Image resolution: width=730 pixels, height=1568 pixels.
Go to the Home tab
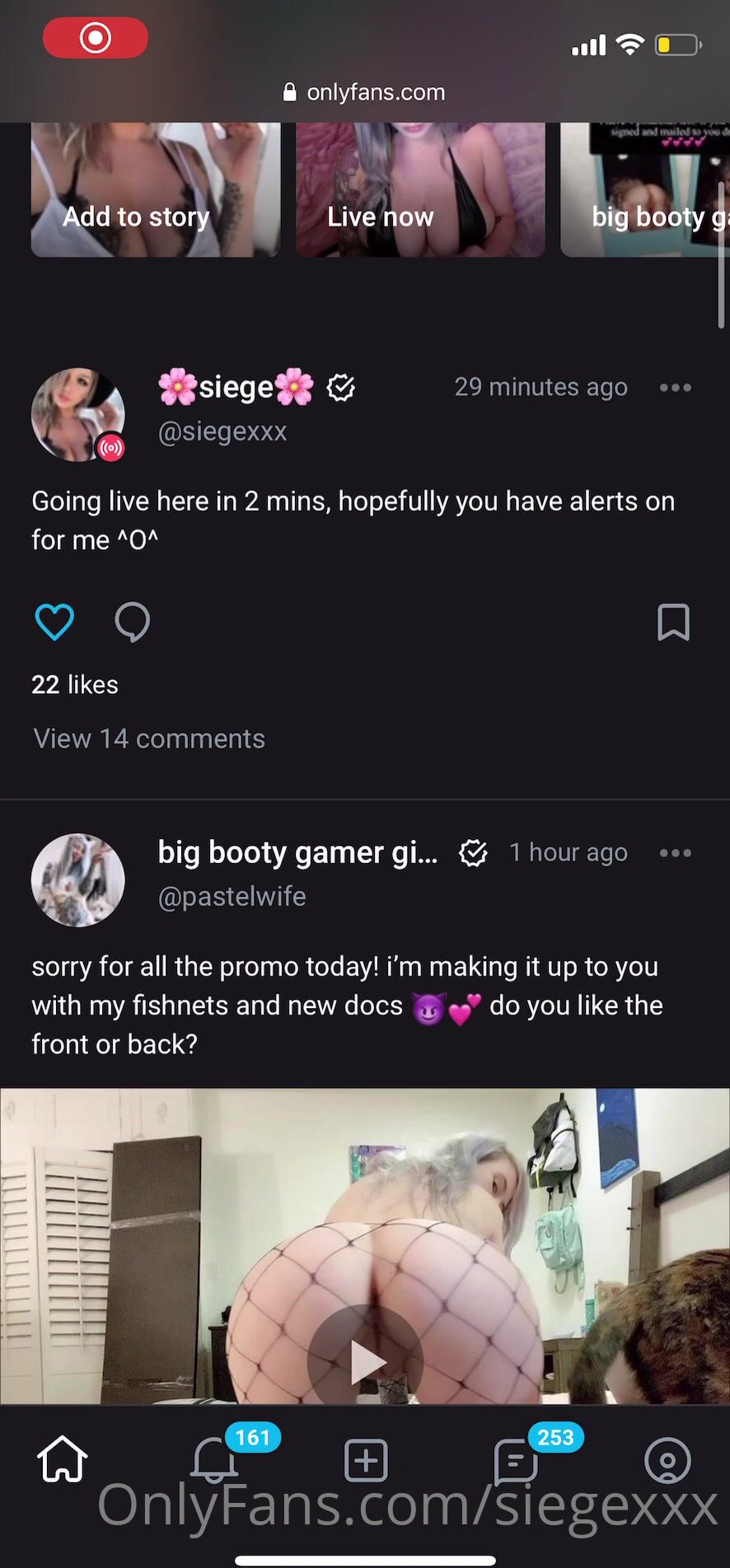(x=63, y=1460)
